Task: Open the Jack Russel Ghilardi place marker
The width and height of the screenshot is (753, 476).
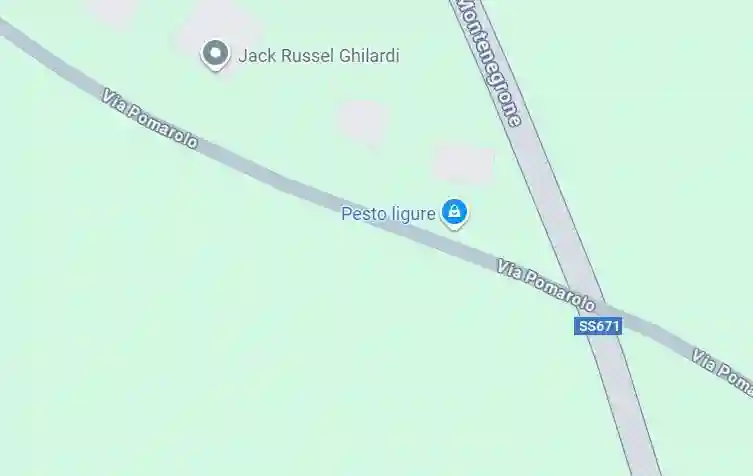Action: pos(213,54)
